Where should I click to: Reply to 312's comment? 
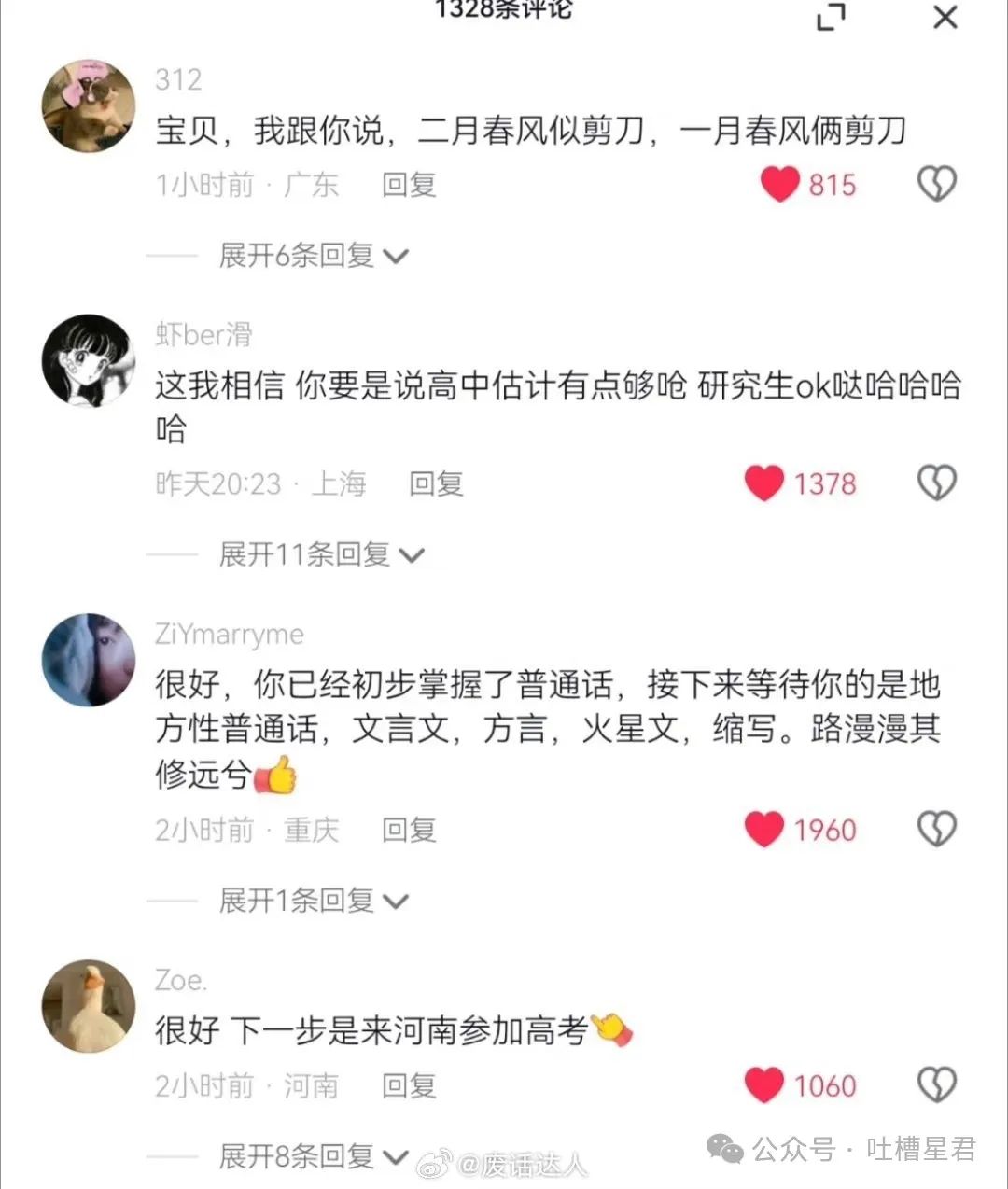[x=409, y=185]
